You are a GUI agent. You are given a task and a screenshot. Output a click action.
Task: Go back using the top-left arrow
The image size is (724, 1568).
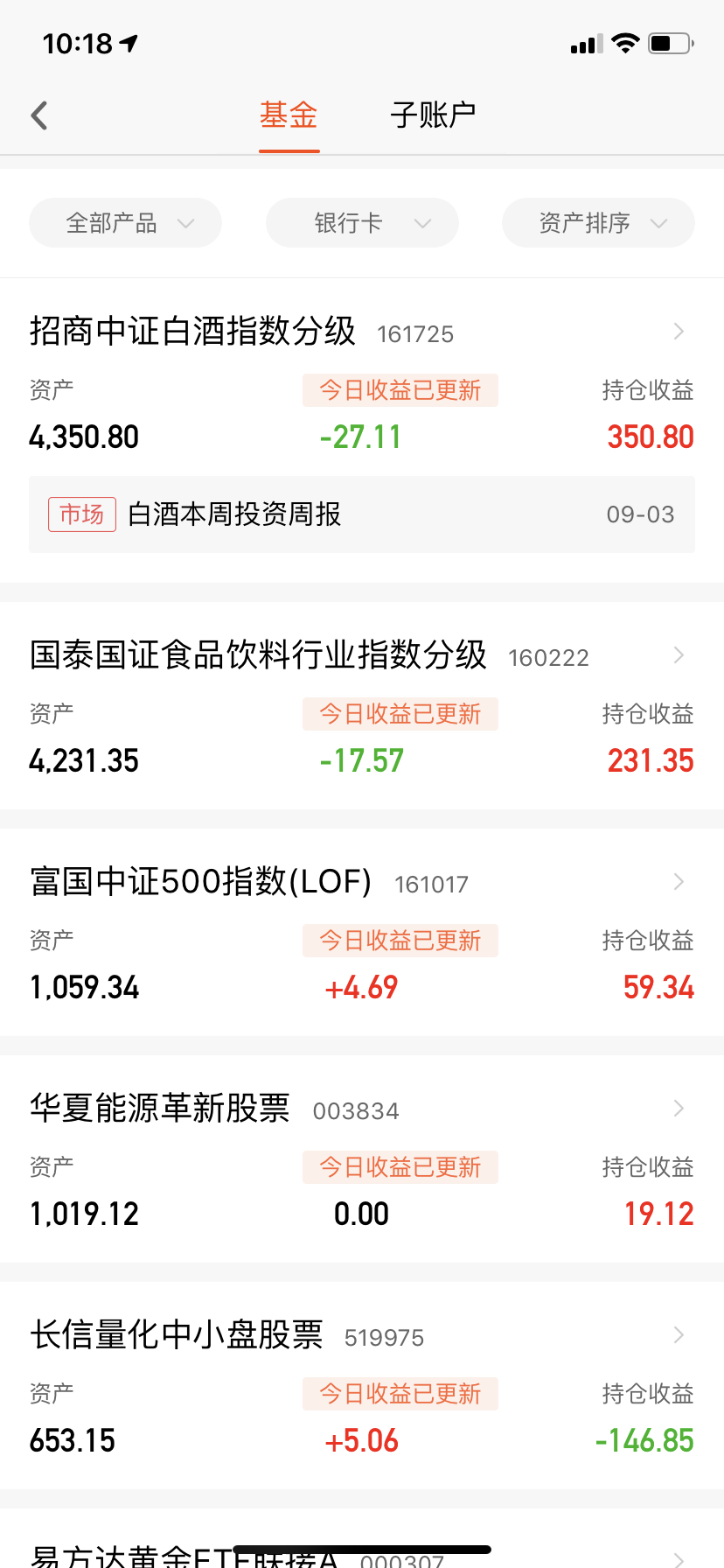39,115
